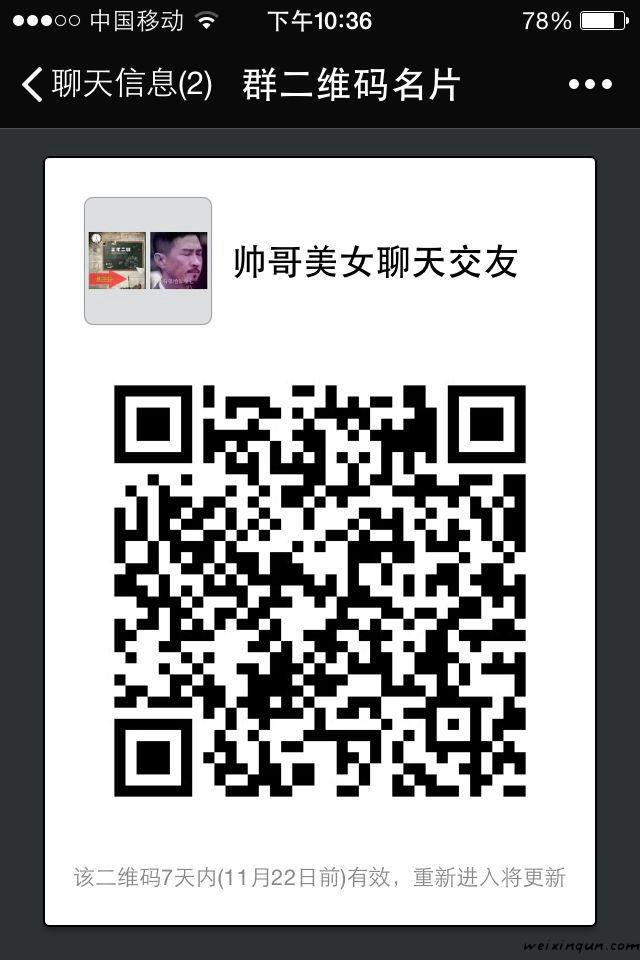Open the three-dot more options menu
The image size is (640, 960).
tap(590, 85)
